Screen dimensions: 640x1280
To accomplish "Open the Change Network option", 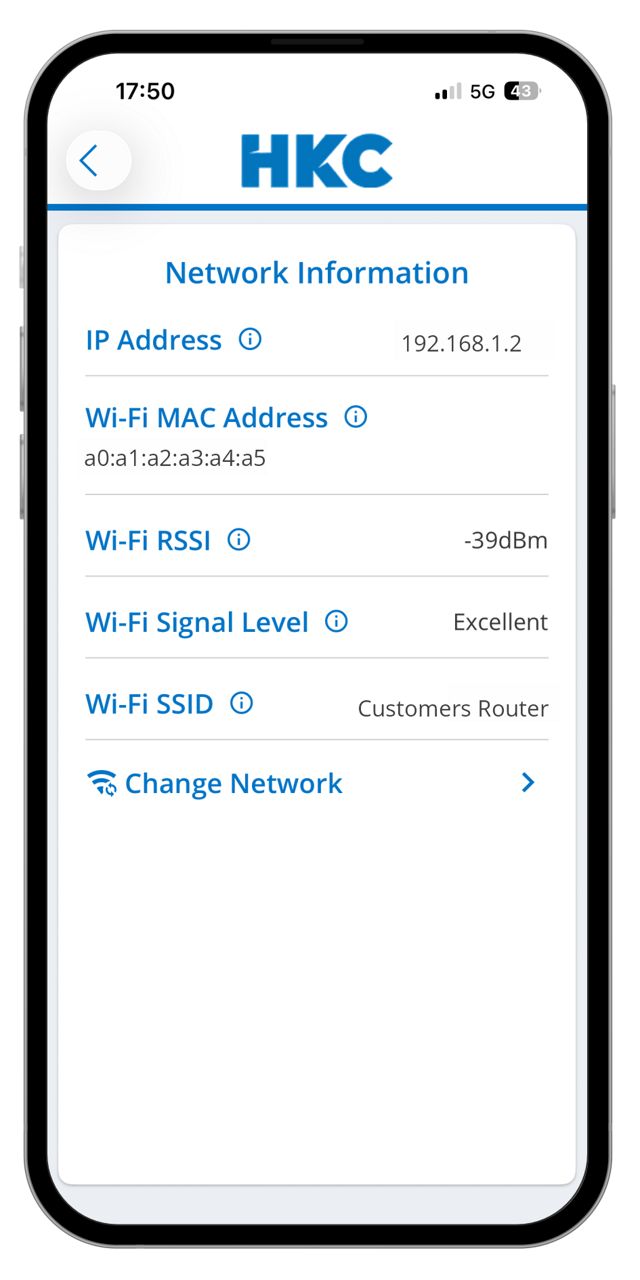I will pos(314,784).
